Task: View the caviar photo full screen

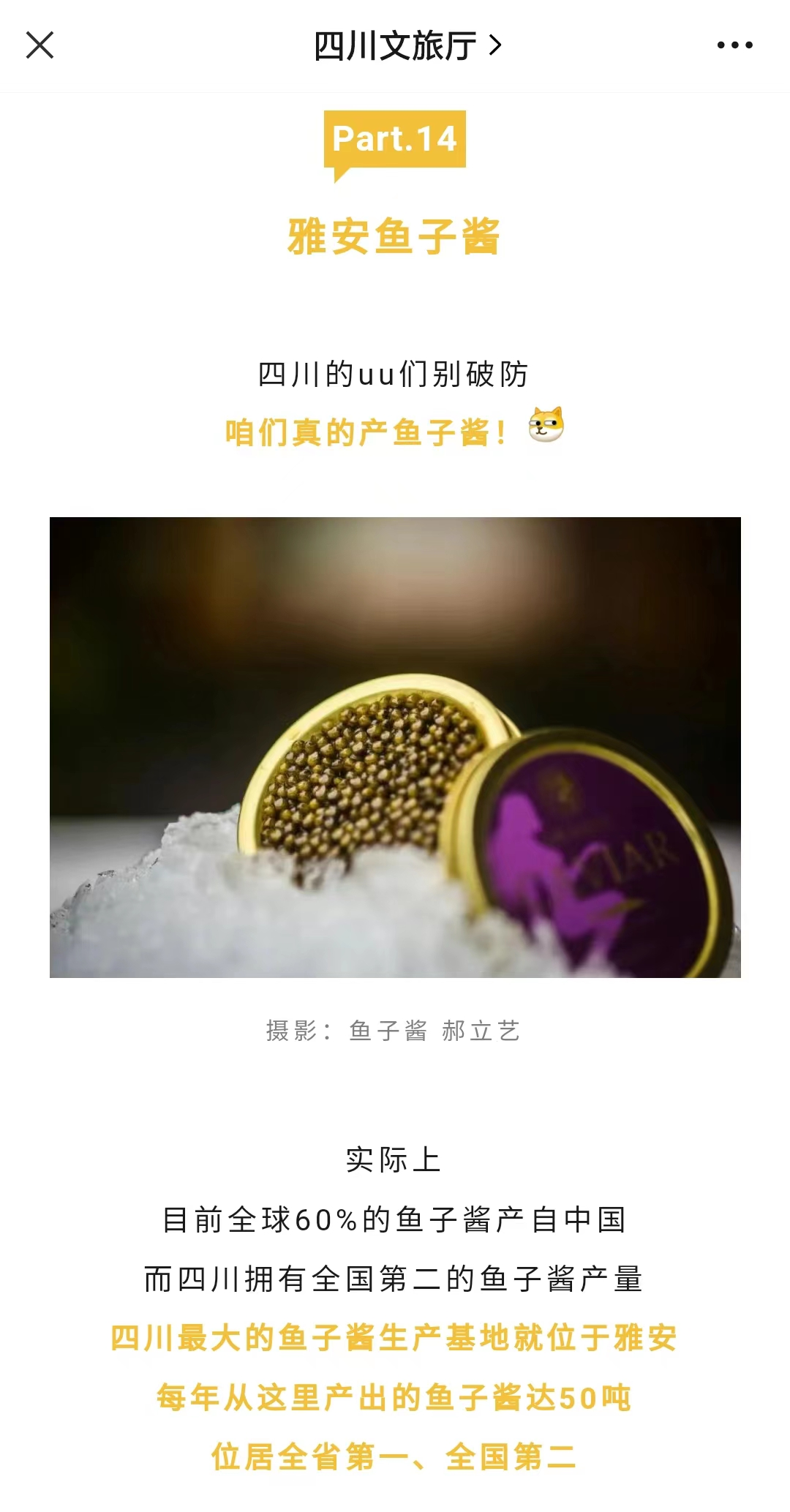Action: (395, 747)
